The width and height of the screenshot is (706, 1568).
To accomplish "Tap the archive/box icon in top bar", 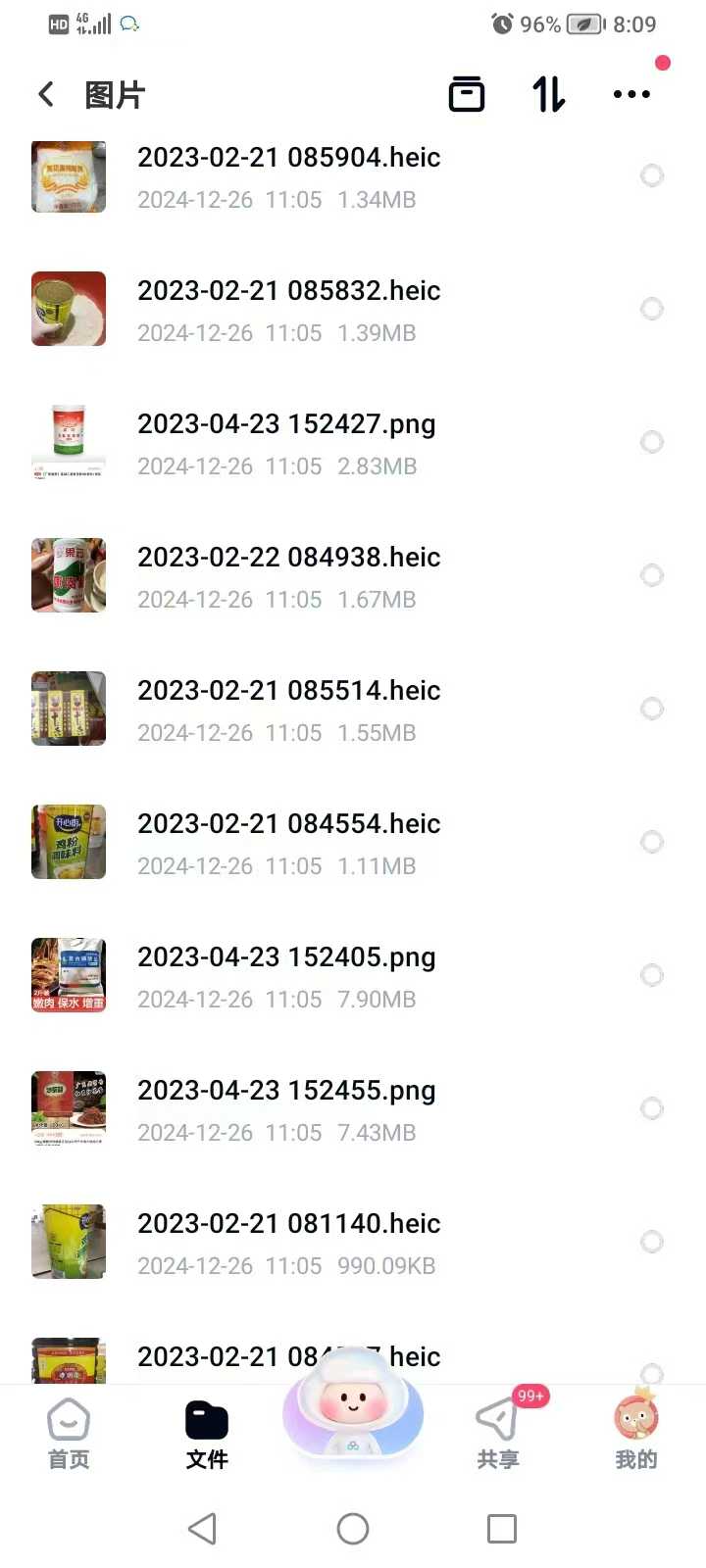I will 467,93.
